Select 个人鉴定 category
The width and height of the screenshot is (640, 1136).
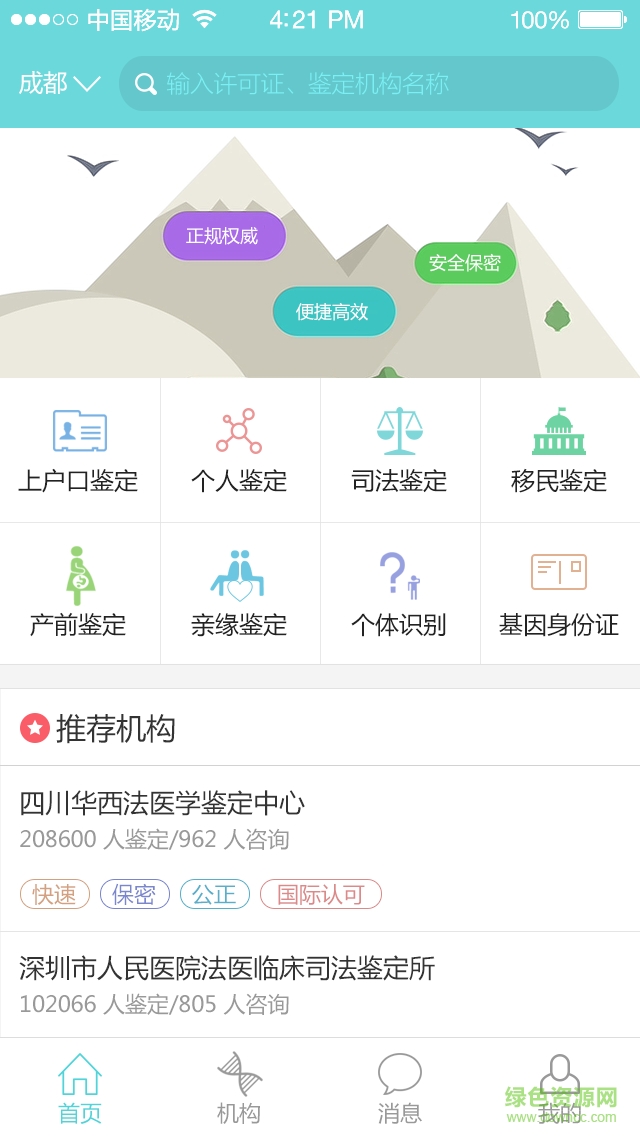pyautogui.click(x=240, y=450)
